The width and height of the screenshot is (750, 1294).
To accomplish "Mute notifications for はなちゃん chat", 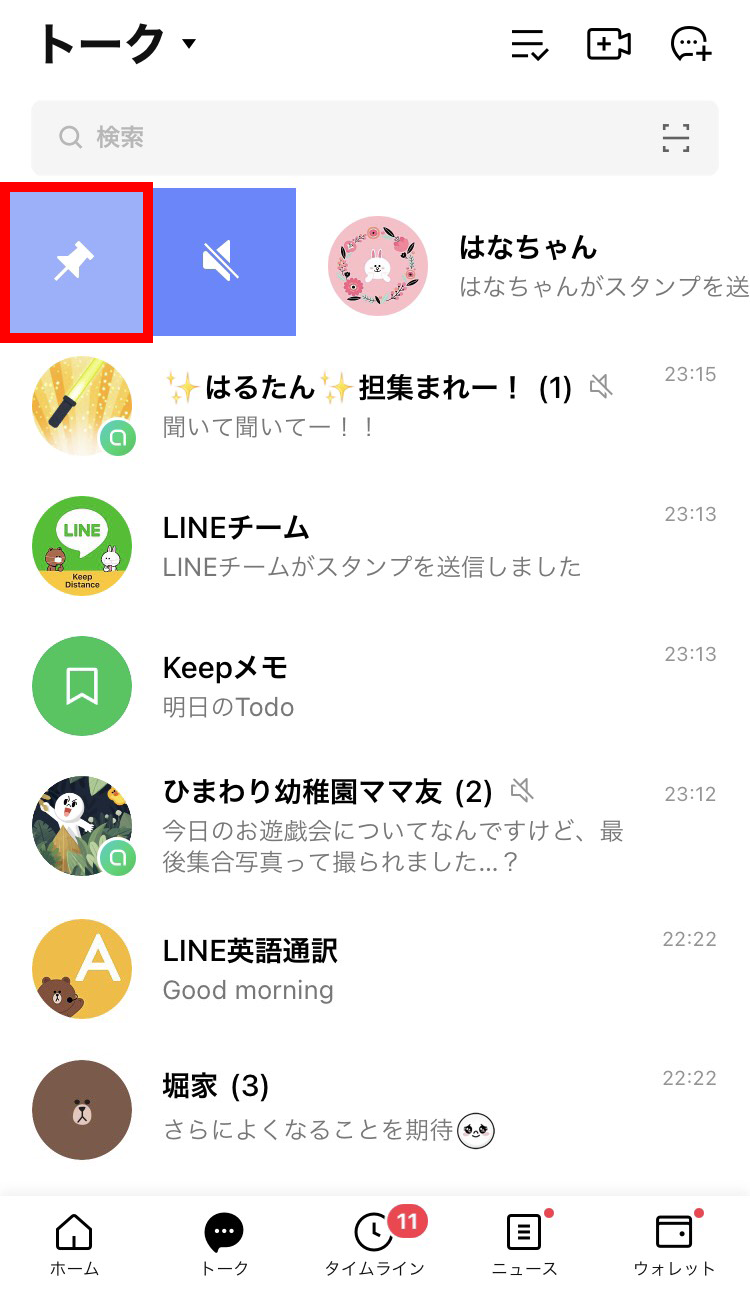I will pos(224,262).
